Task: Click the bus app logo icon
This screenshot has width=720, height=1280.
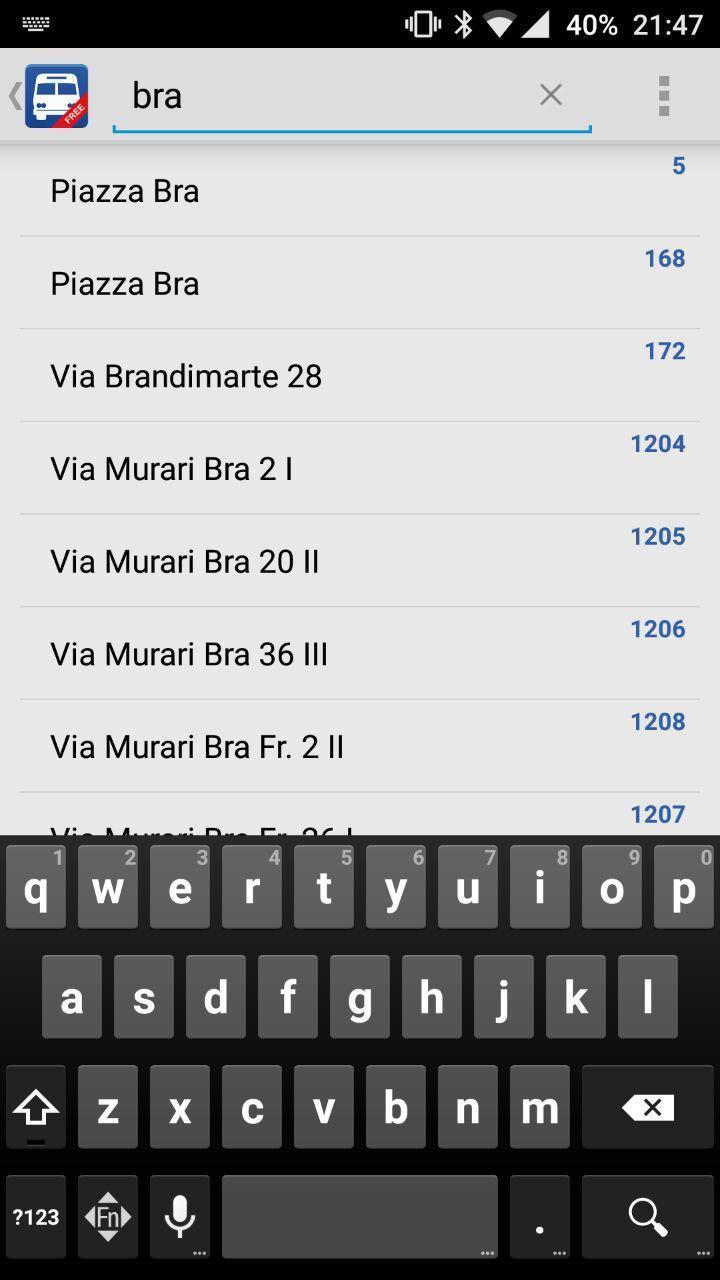Action: [55, 94]
